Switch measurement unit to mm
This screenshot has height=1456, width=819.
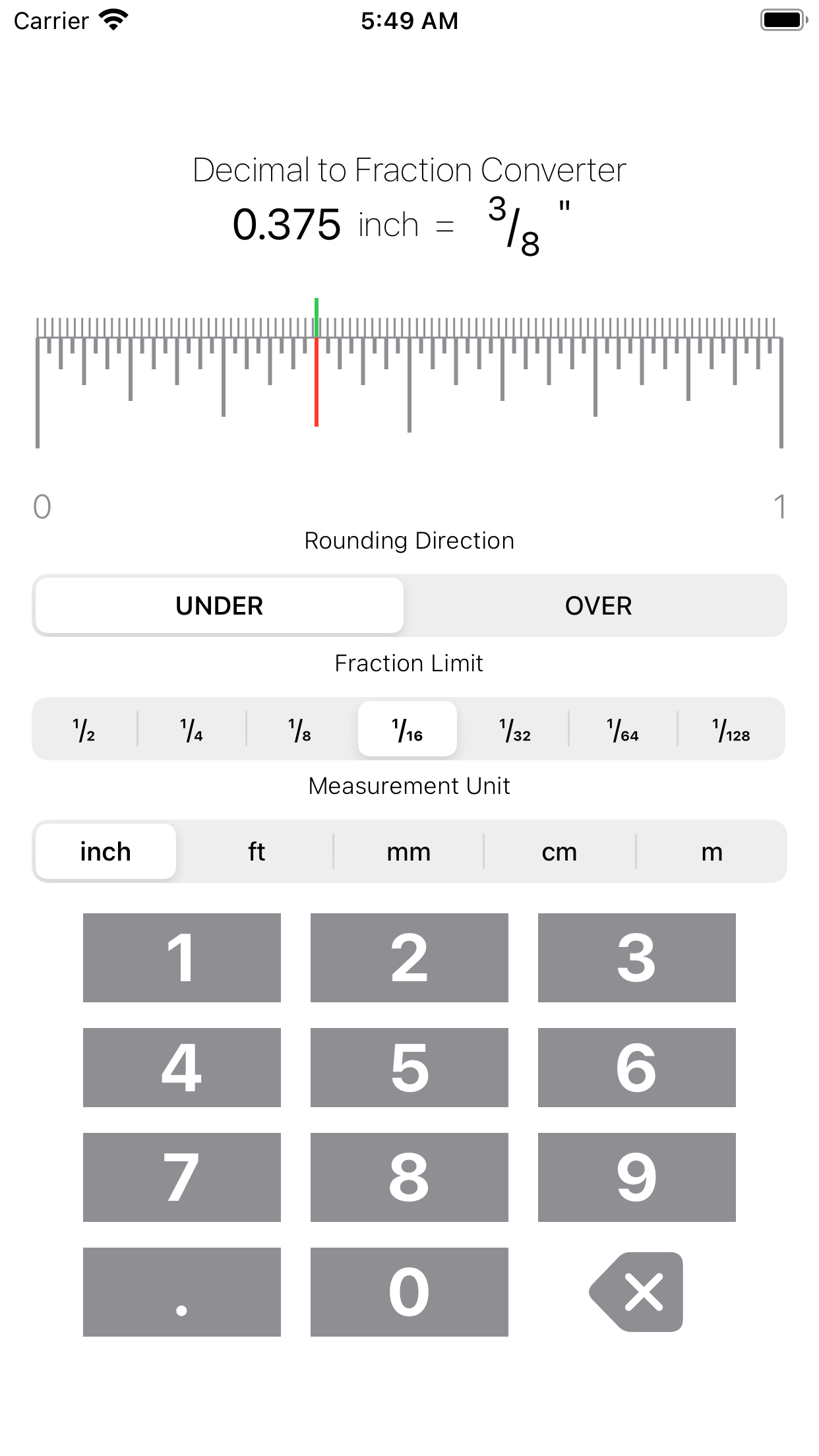coord(409,851)
